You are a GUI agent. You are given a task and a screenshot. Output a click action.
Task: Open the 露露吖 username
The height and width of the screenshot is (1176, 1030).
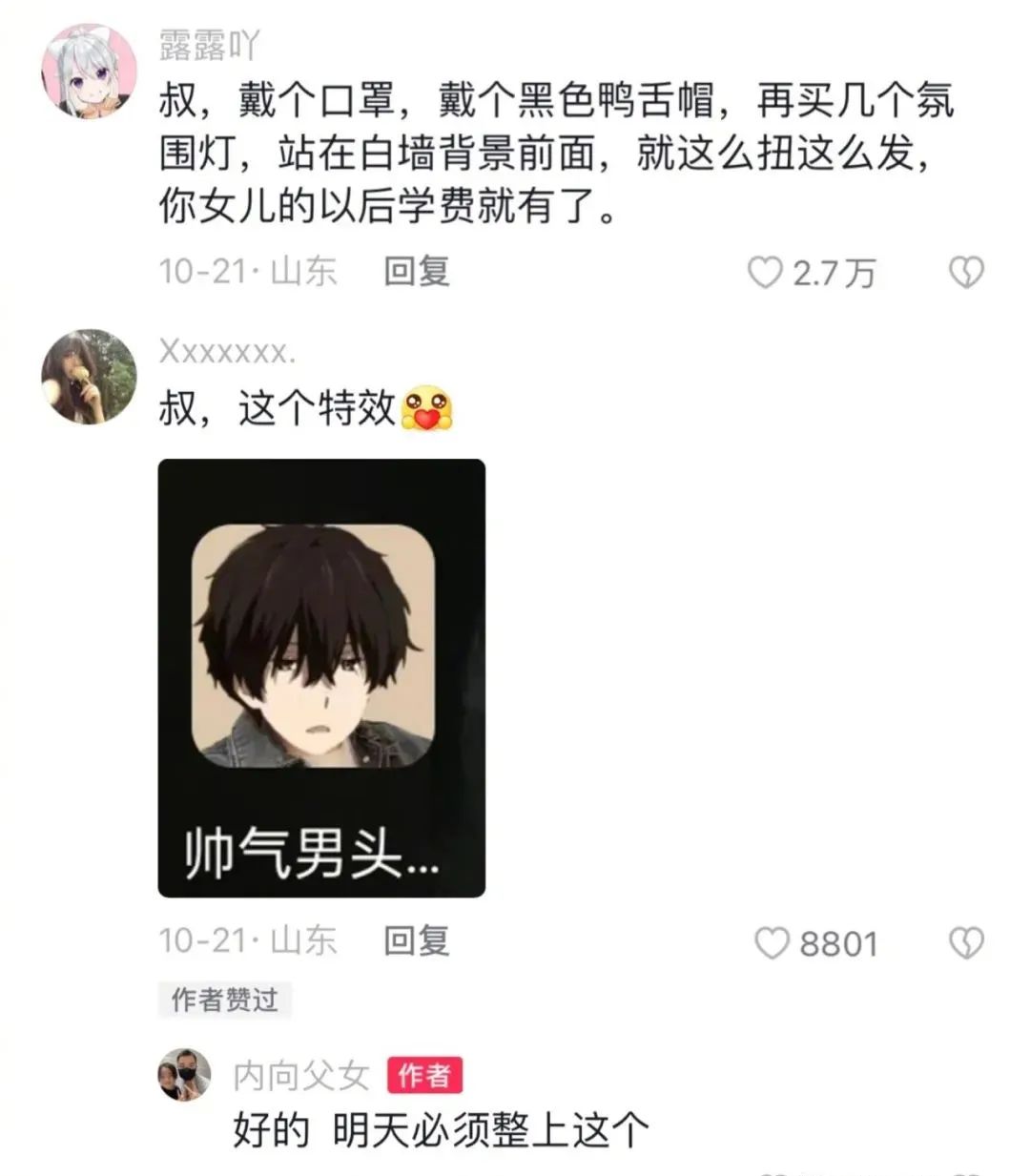(208, 45)
